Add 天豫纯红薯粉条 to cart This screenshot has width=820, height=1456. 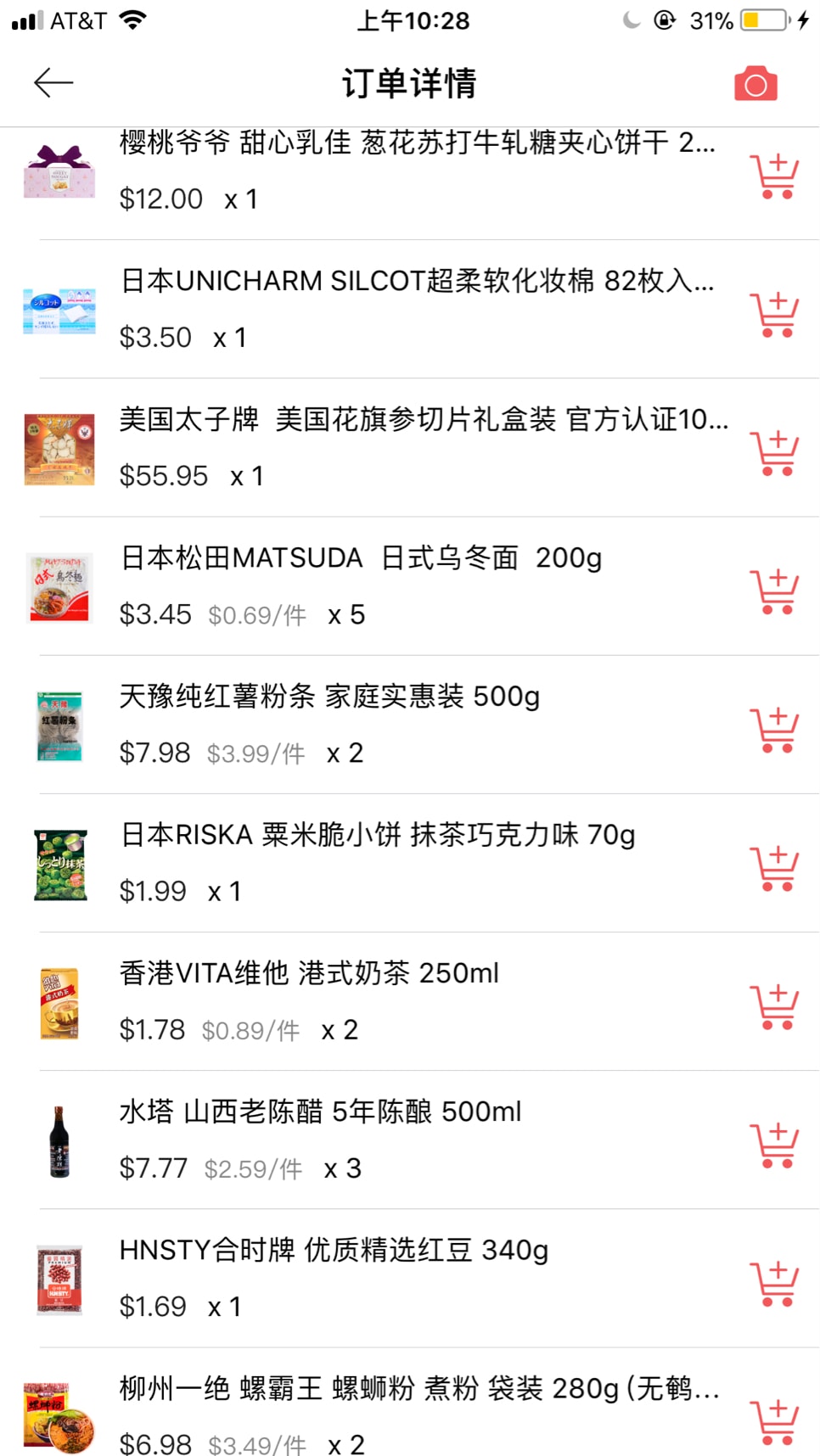point(774,730)
